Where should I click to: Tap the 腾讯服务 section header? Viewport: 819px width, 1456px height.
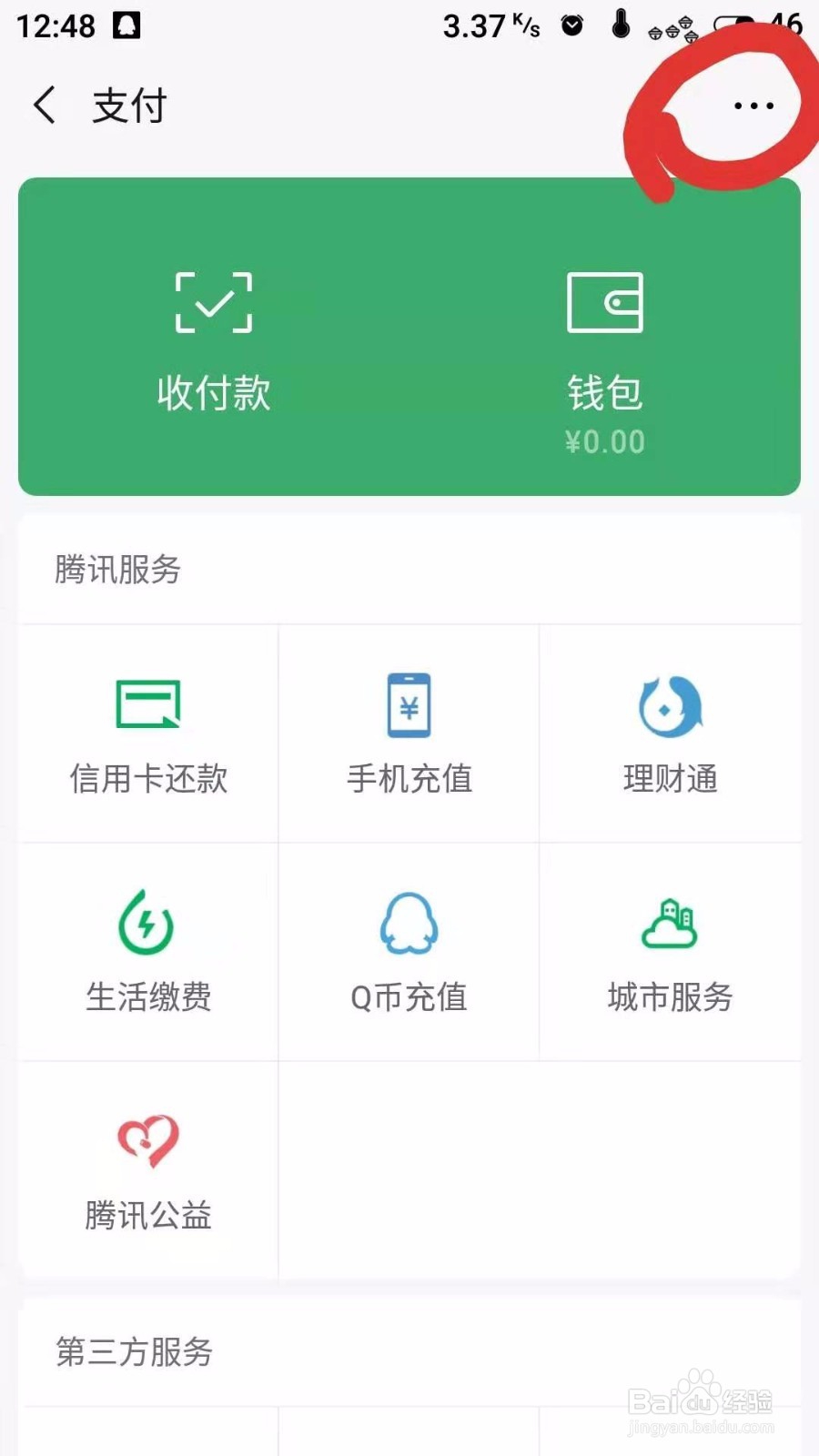click(116, 571)
